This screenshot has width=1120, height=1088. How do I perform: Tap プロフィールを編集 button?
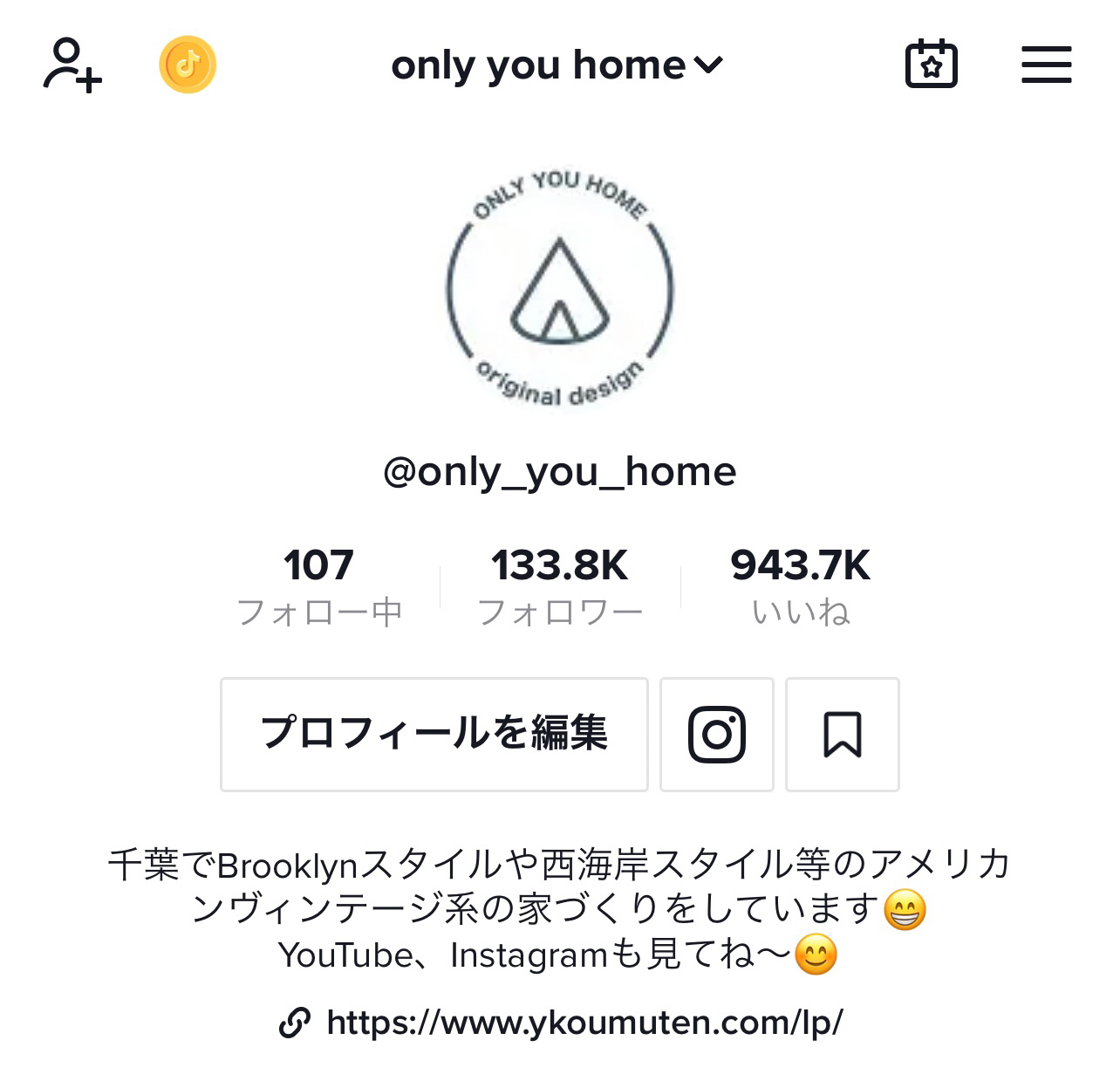pyautogui.click(x=434, y=734)
